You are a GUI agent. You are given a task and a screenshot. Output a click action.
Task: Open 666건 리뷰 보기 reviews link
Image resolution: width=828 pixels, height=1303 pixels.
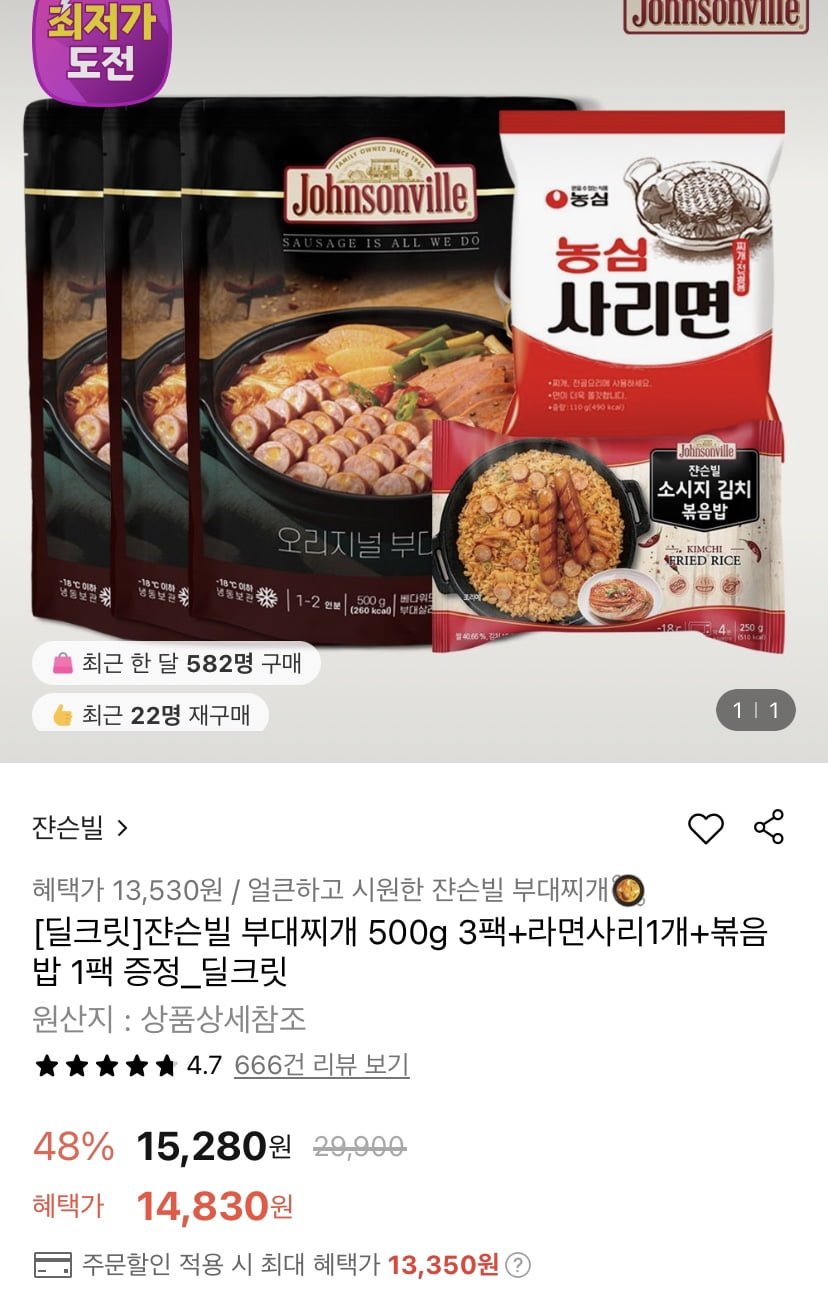(321, 1065)
